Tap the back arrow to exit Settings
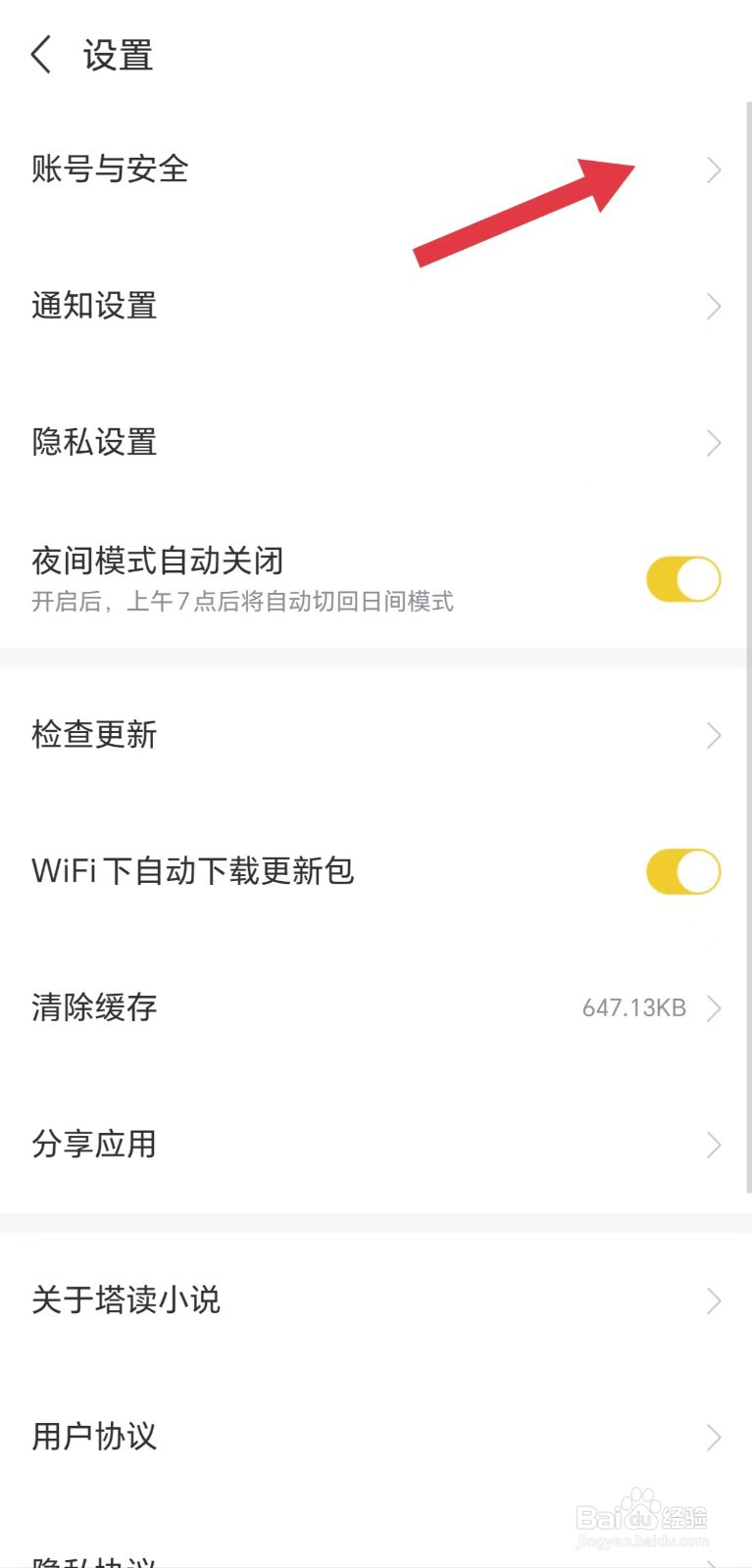 point(41,56)
